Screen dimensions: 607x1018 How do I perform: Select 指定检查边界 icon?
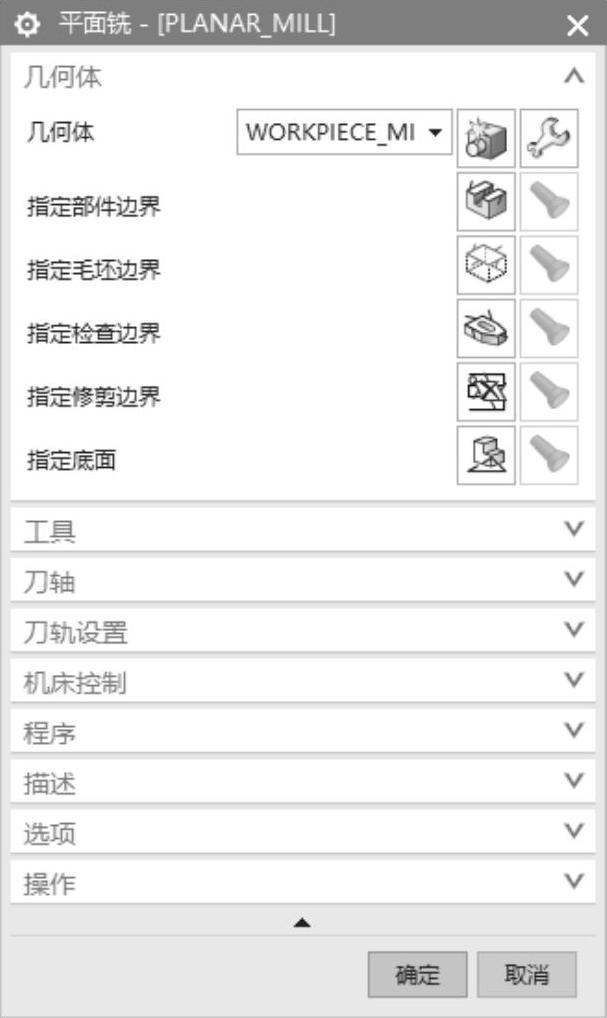[486, 328]
